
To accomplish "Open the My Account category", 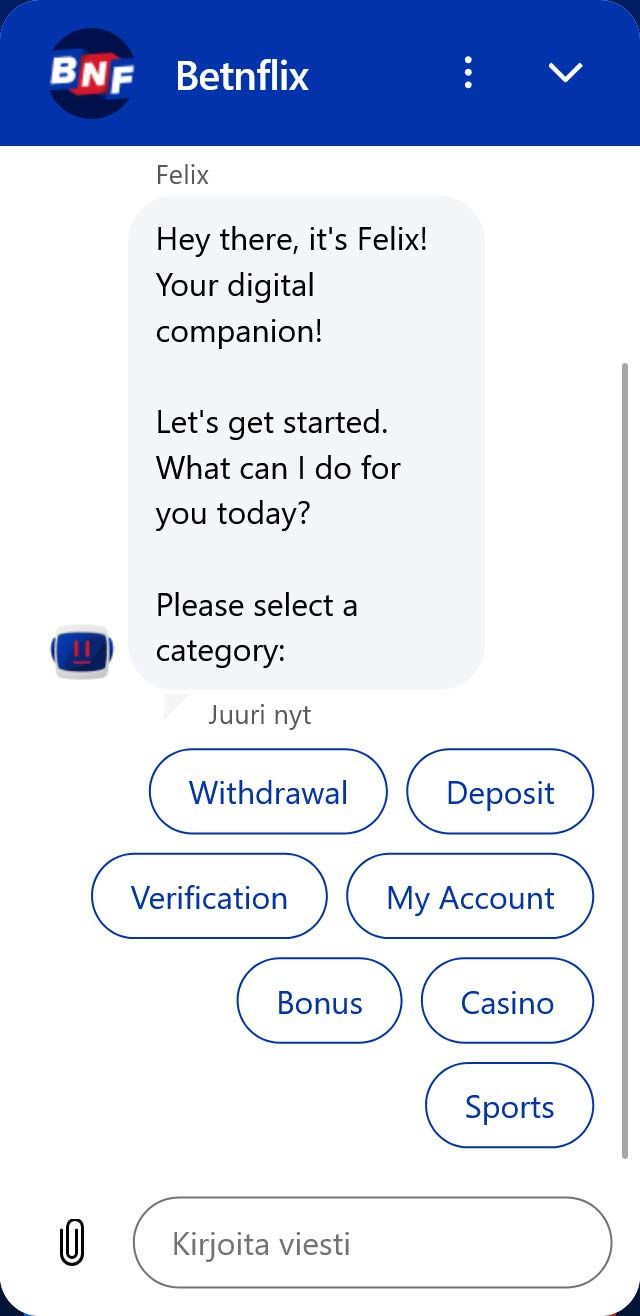I will [470, 897].
